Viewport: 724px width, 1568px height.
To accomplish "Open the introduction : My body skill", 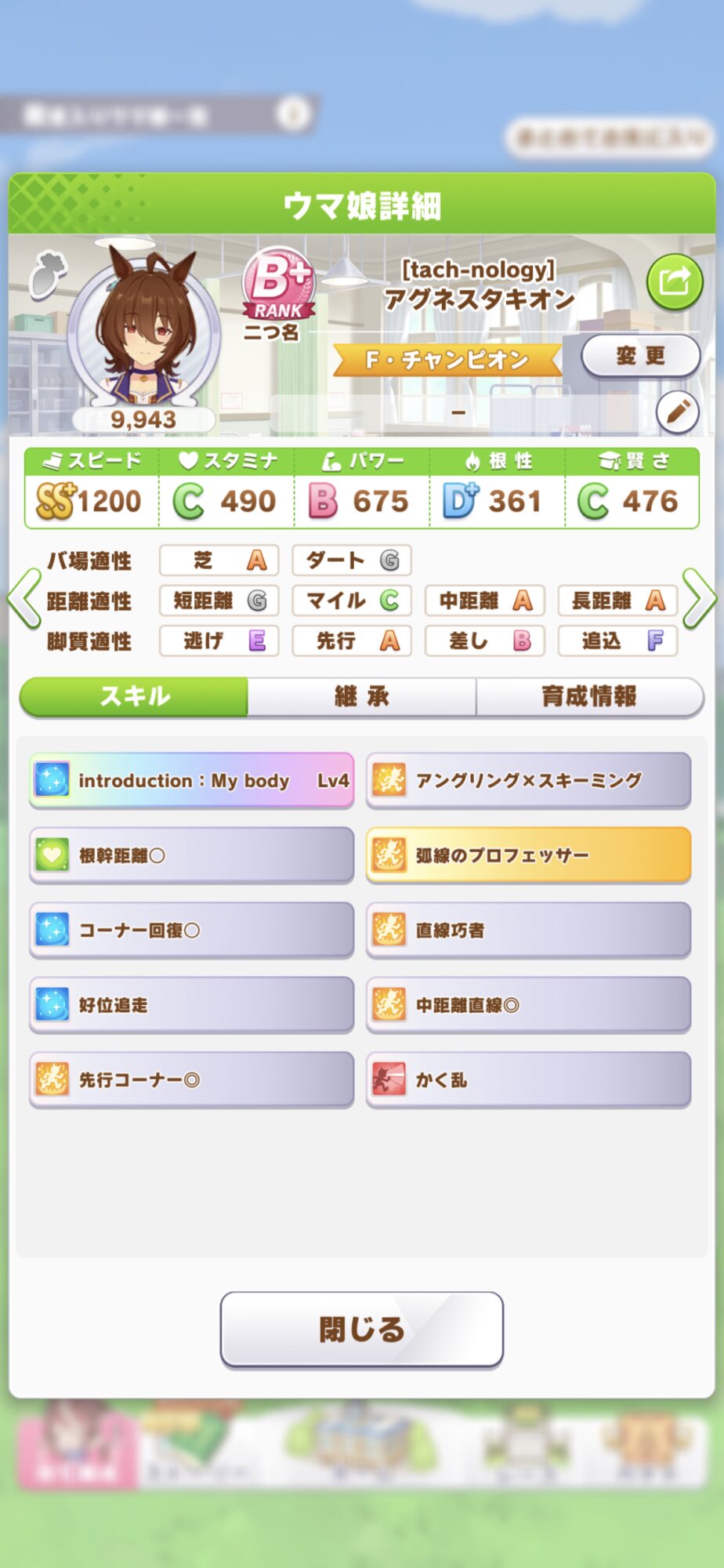I will pos(192,781).
